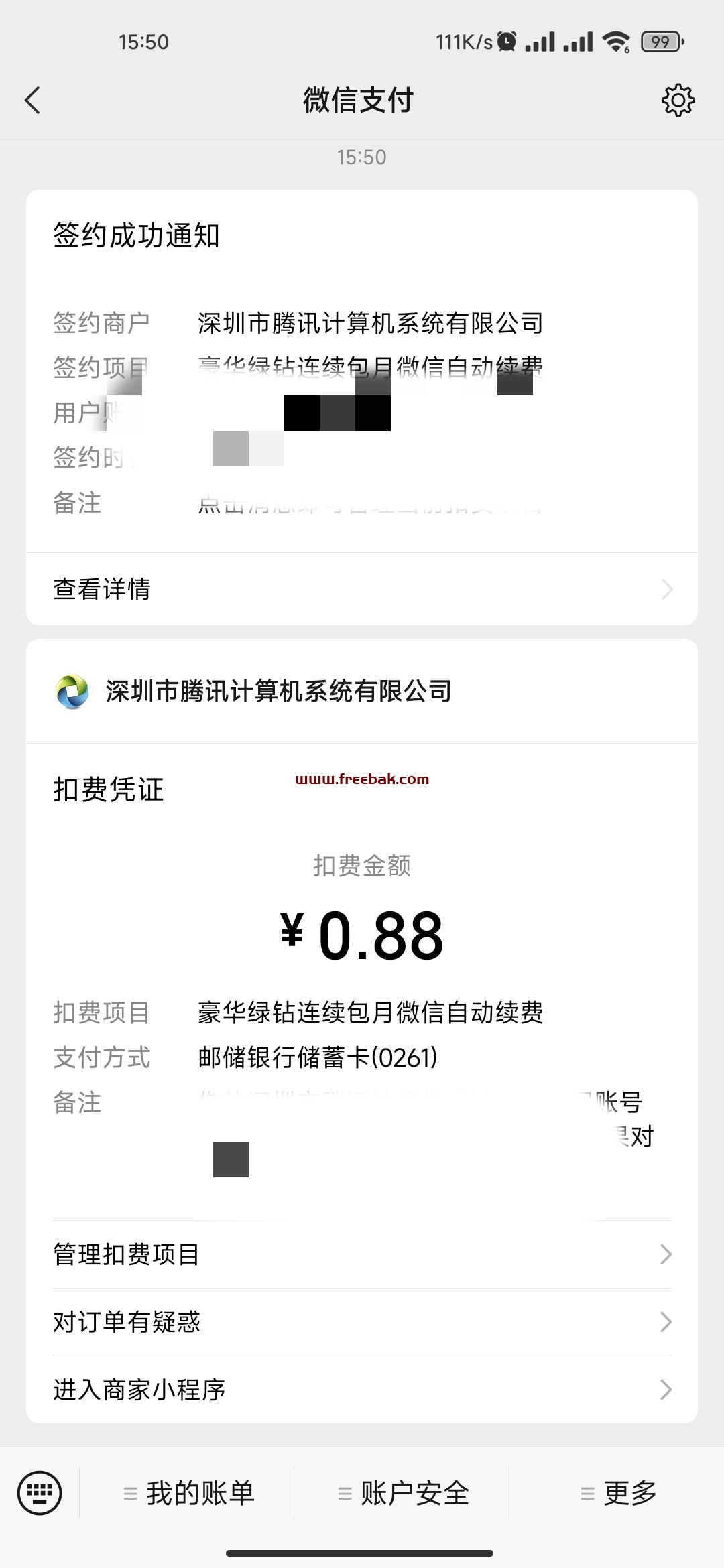The width and height of the screenshot is (724, 1568).
Task: Go back using the top-left arrow
Action: point(32,101)
